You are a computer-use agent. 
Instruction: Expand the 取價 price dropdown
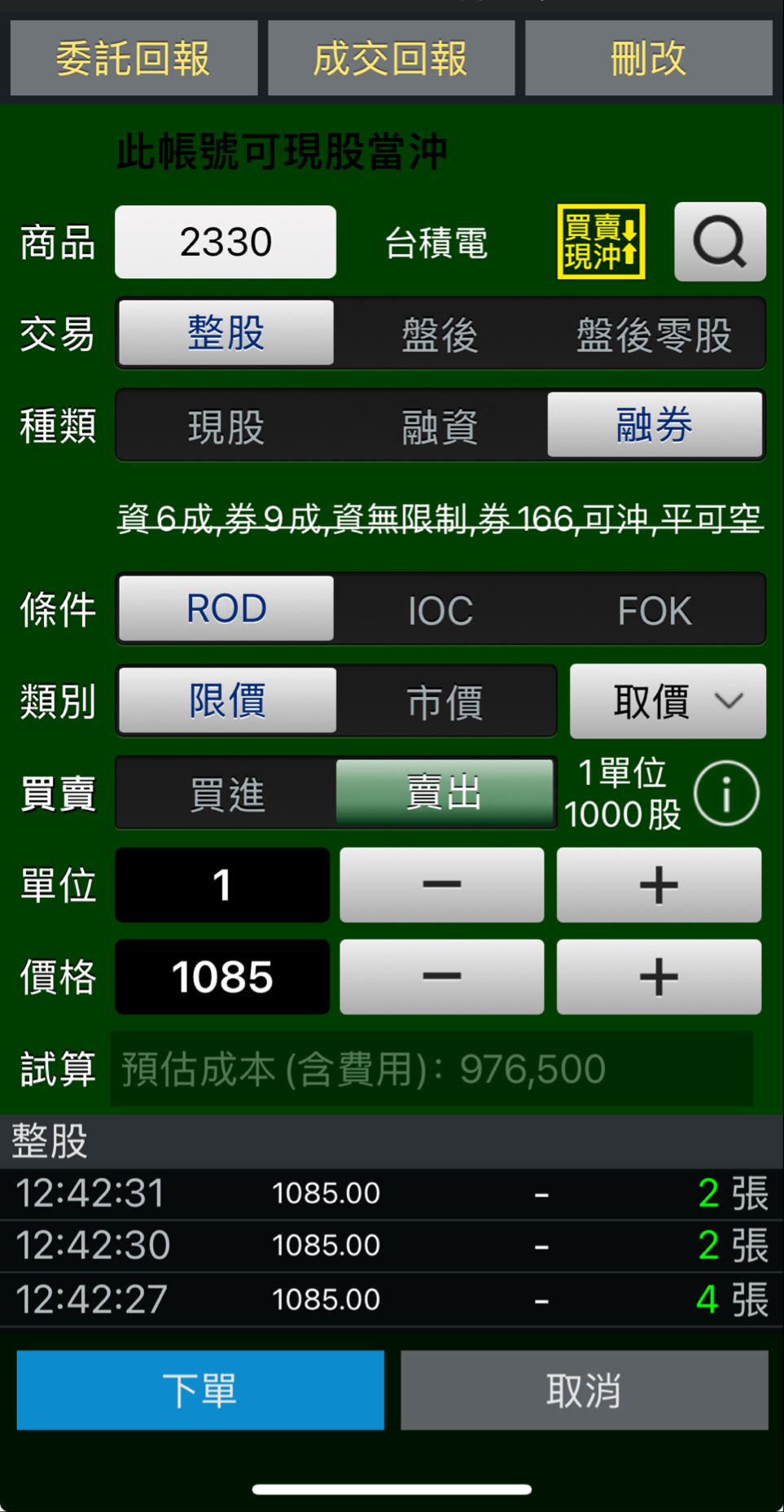click(x=668, y=701)
